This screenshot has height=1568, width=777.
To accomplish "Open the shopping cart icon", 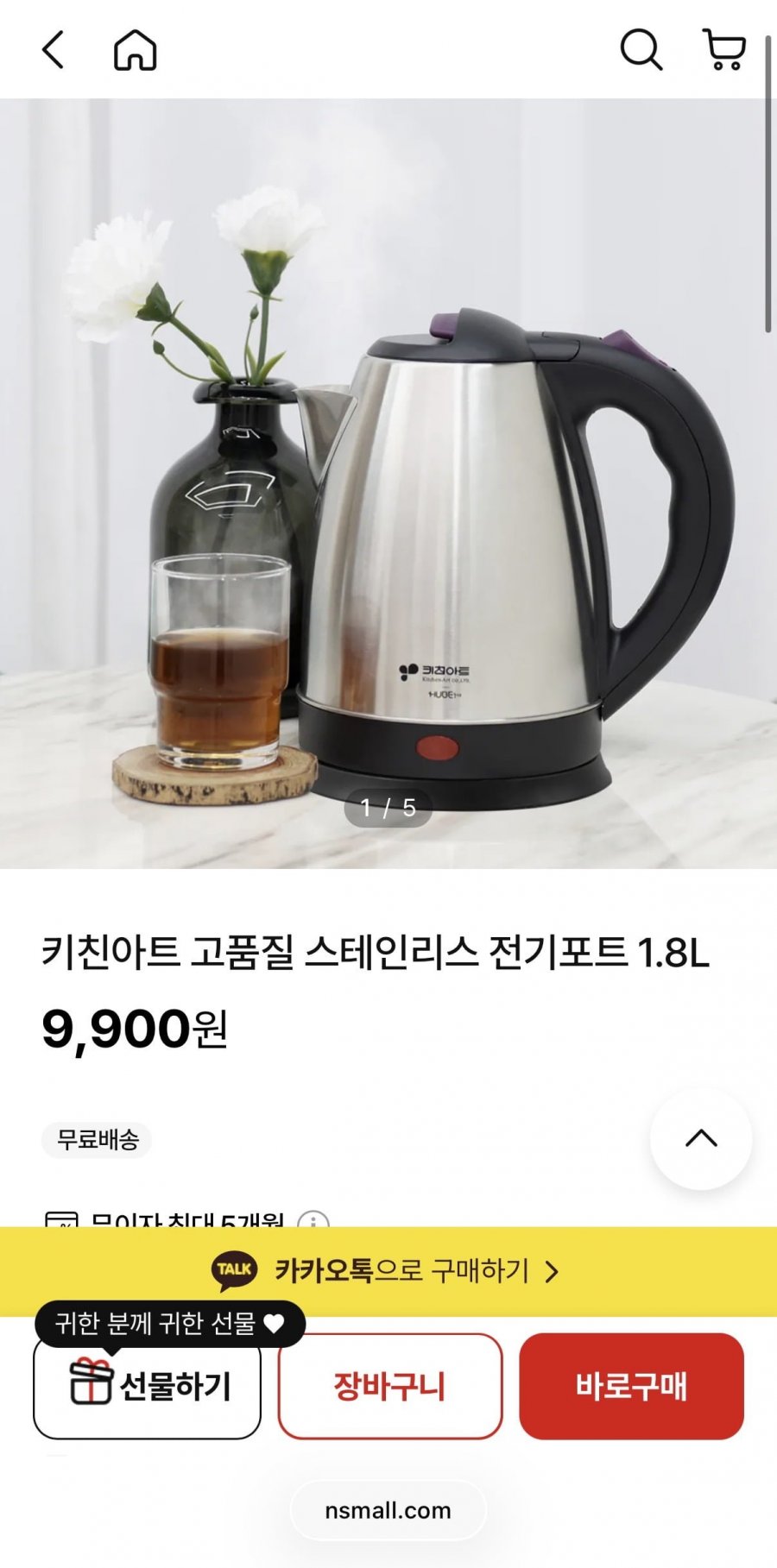I will [x=724, y=50].
